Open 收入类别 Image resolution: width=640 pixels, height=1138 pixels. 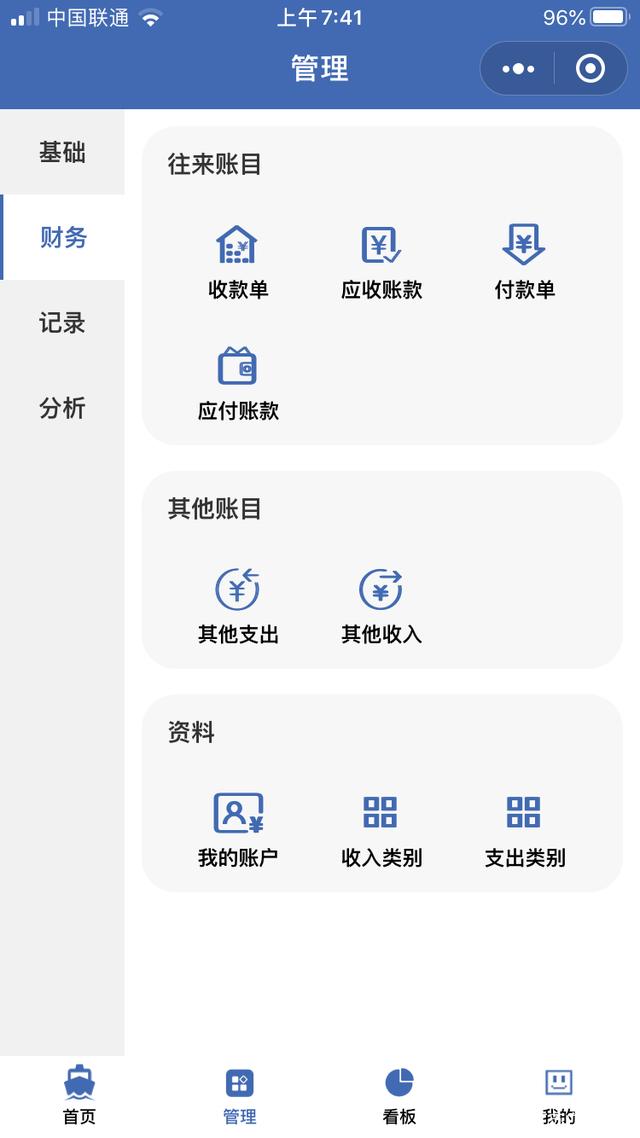click(x=382, y=830)
